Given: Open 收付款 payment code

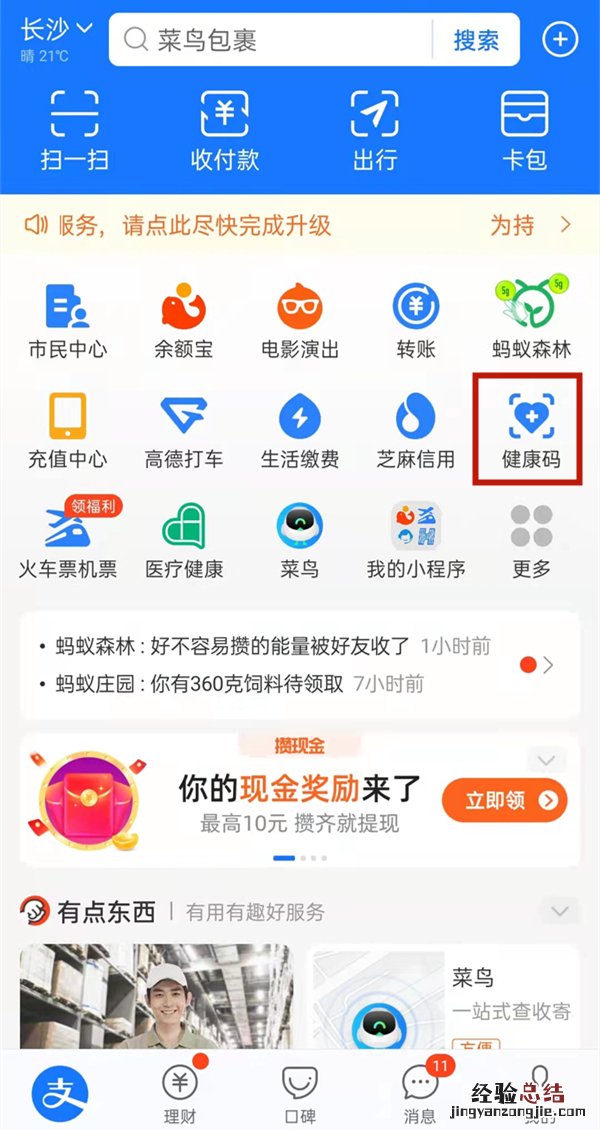Looking at the screenshot, I should coord(225,130).
